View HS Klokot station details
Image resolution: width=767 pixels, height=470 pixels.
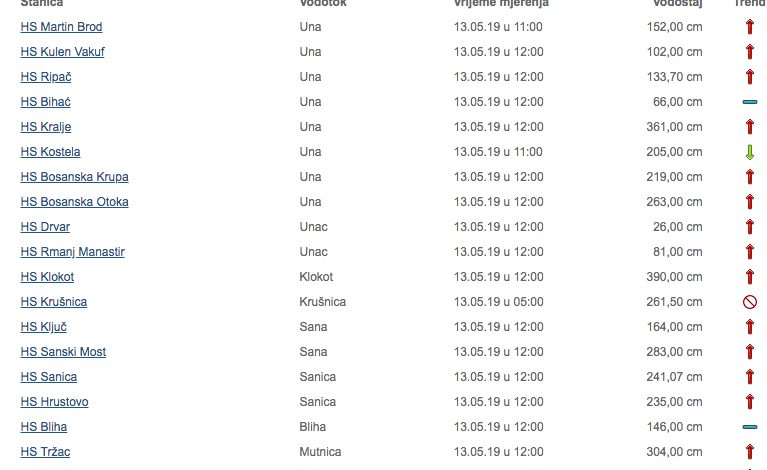pyautogui.click(x=47, y=277)
